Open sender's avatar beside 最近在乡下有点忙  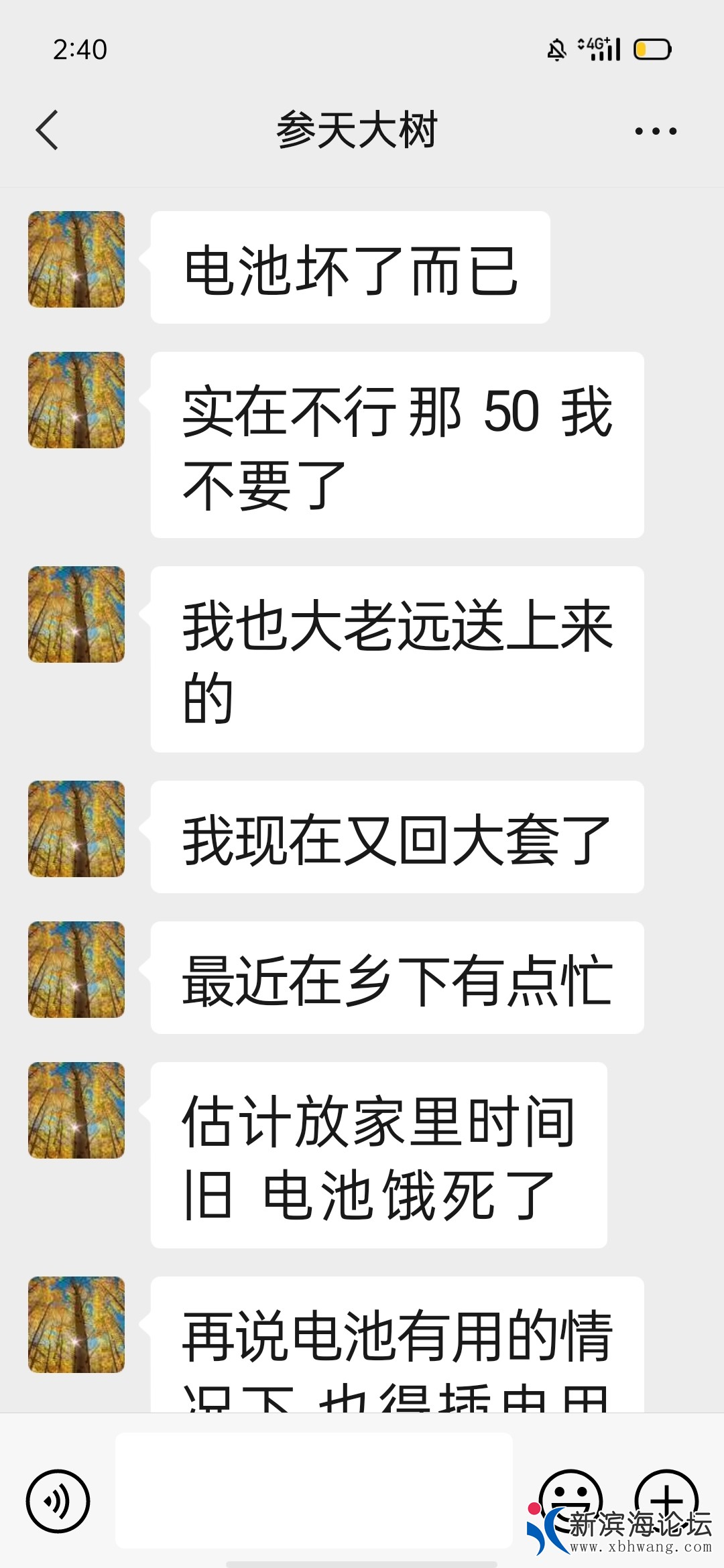(76, 970)
